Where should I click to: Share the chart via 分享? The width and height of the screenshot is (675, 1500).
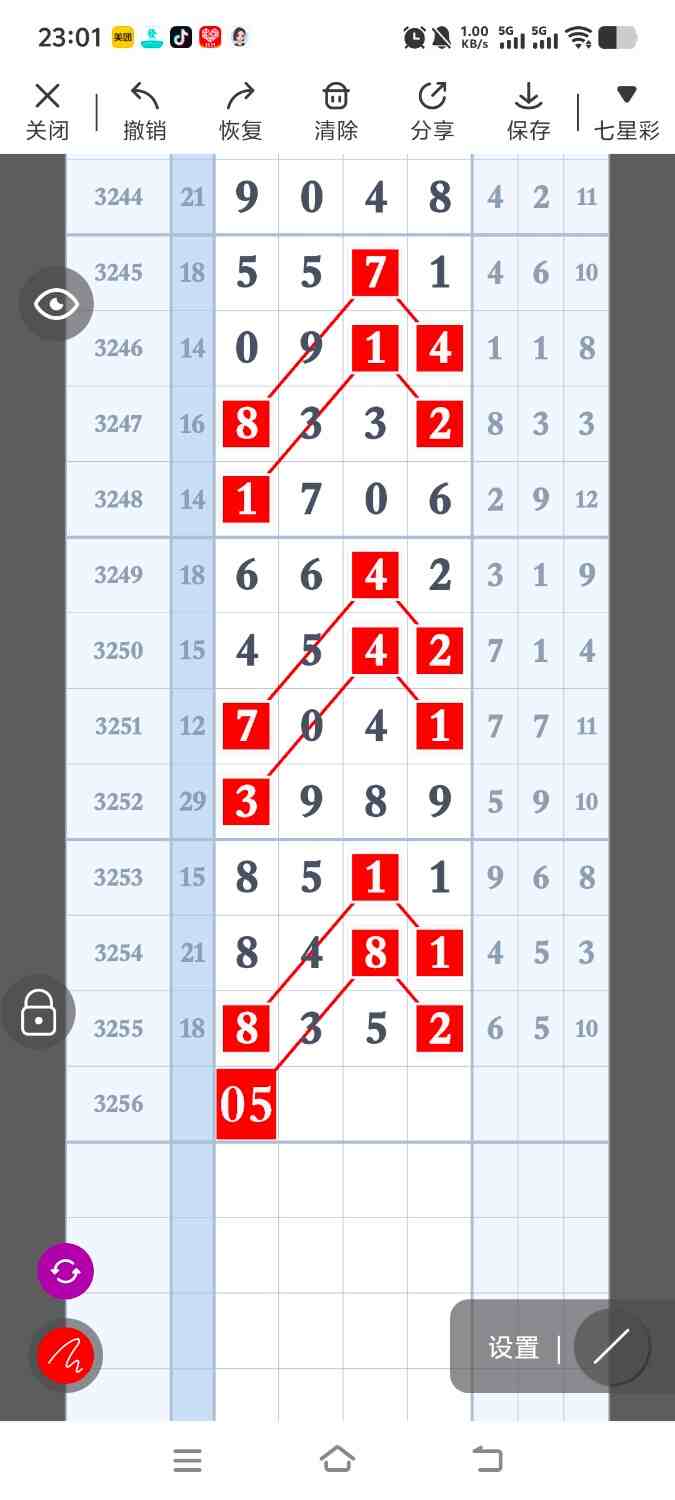click(432, 111)
